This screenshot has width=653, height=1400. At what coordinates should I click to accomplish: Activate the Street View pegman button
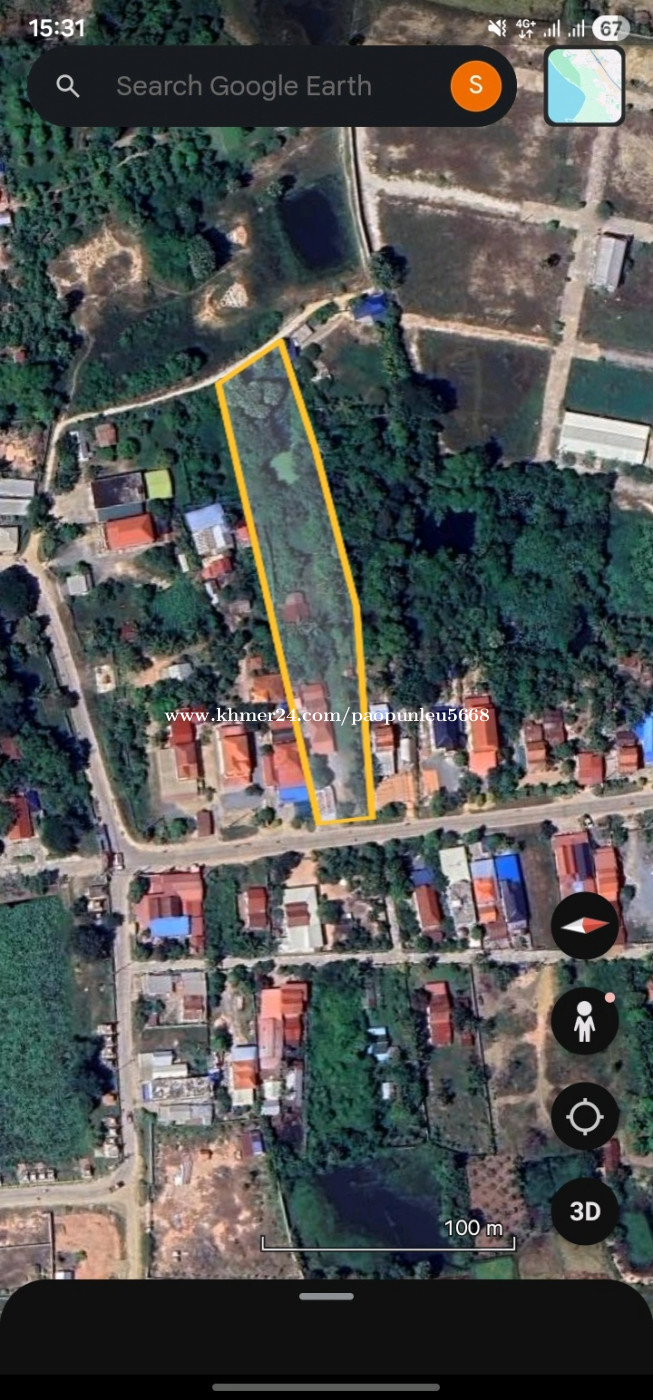(x=585, y=1021)
